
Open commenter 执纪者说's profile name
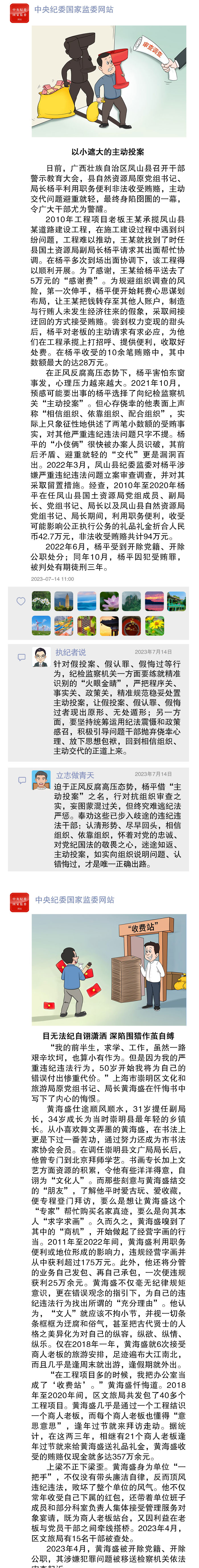70,652
